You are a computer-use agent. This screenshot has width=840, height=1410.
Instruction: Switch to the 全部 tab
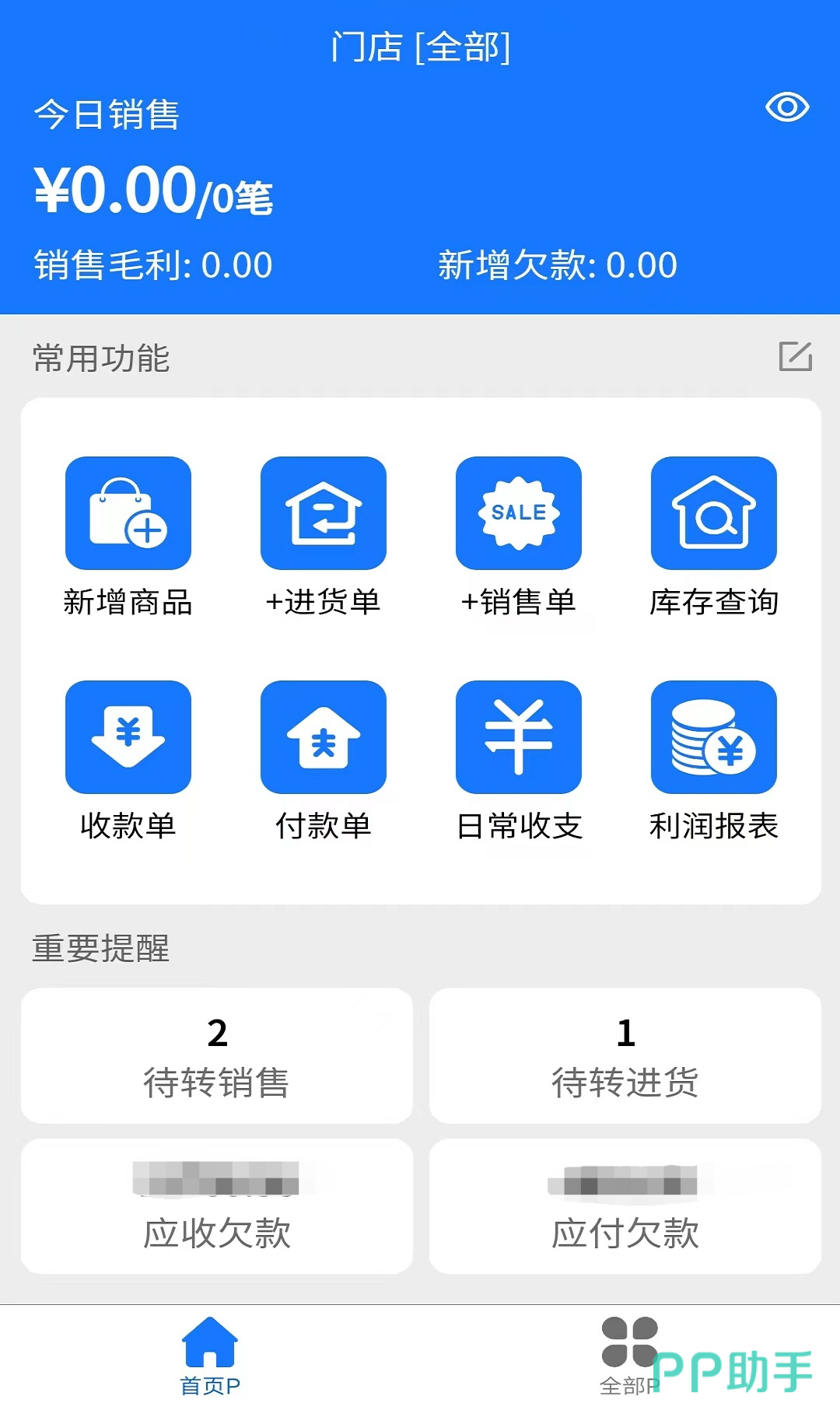(x=629, y=1355)
